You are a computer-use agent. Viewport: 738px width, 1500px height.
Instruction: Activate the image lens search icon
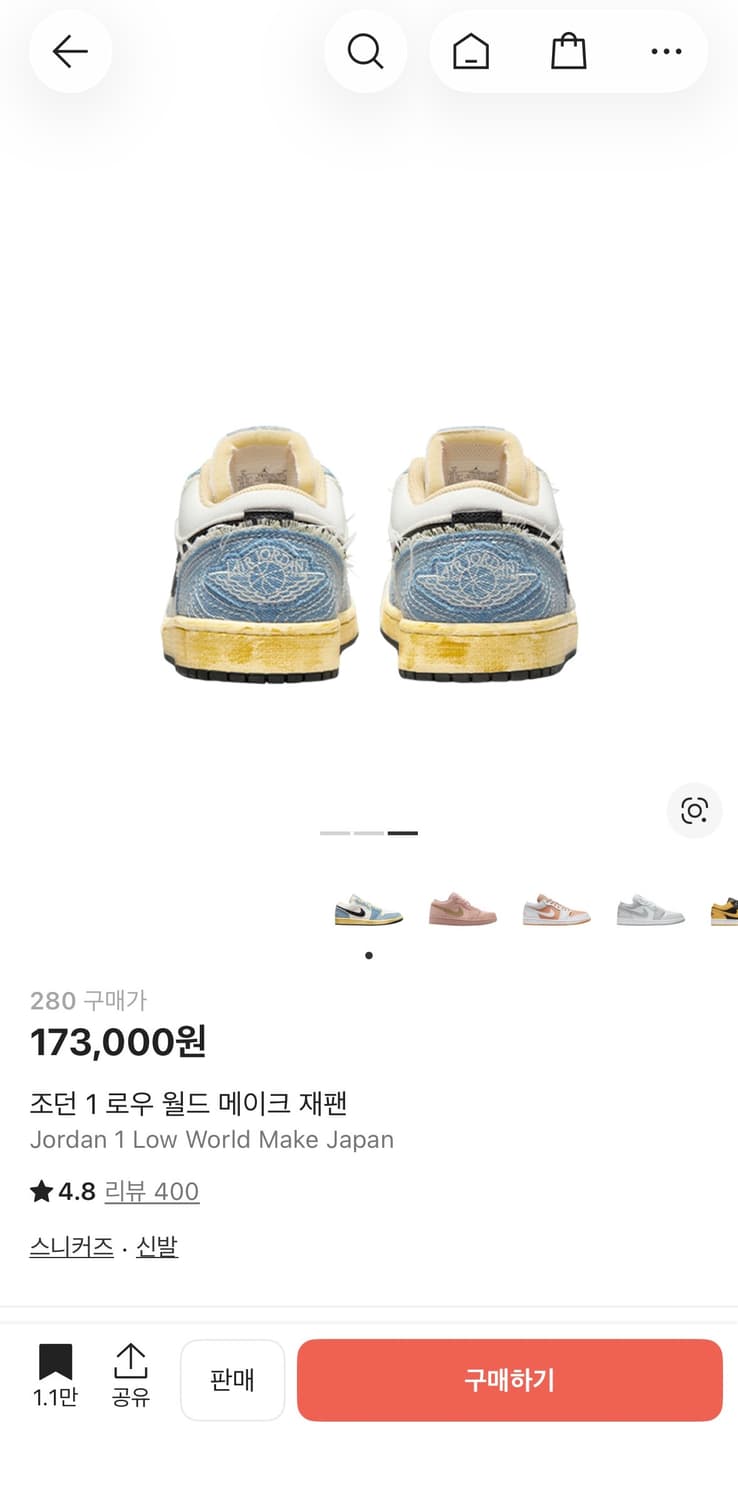694,811
